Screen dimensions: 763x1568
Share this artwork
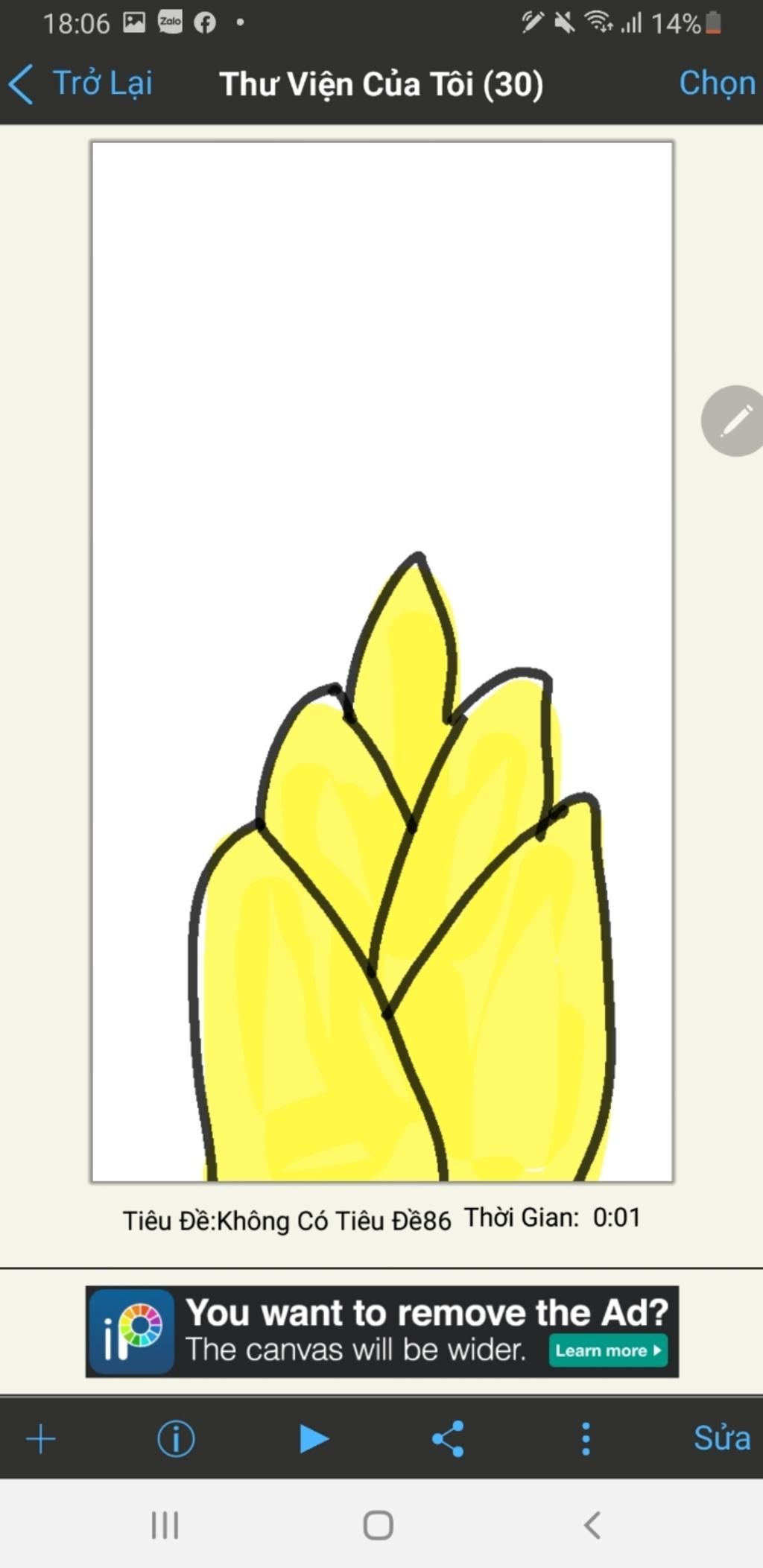pyautogui.click(x=448, y=1439)
